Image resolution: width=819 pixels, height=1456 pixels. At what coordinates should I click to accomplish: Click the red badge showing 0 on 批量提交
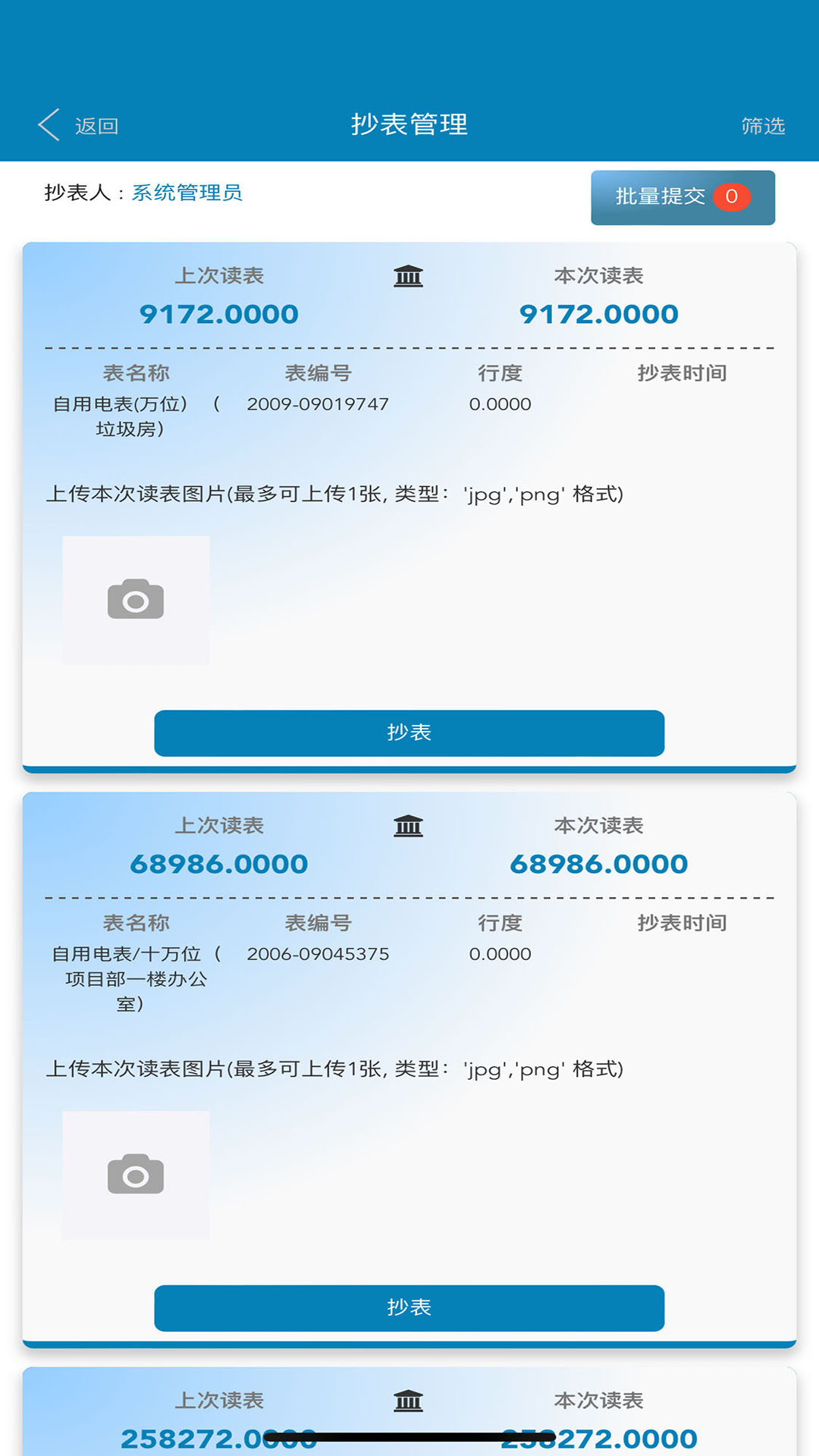733,196
